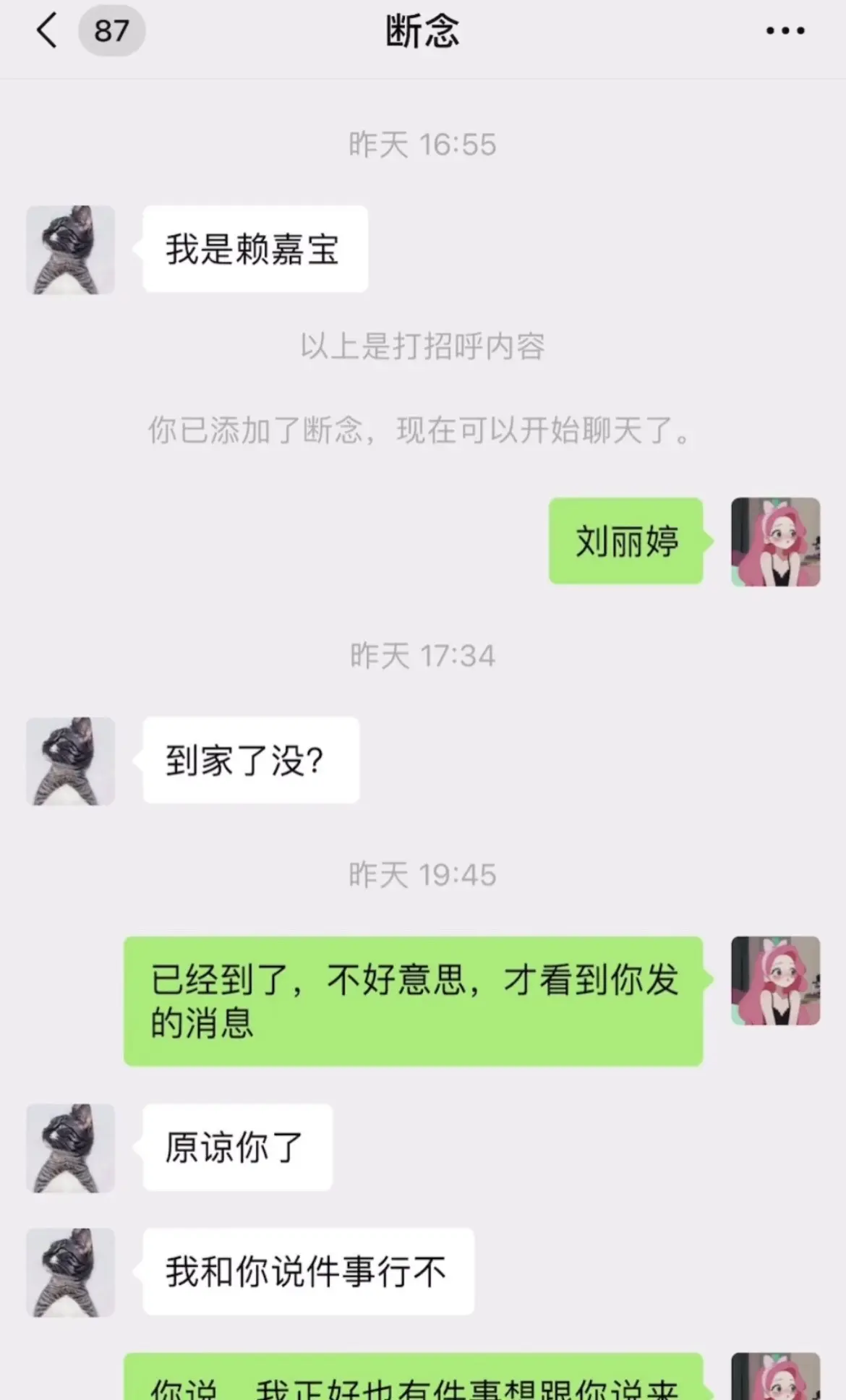Click the 以上是打招呼内容 system notice
This screenshot has height=1400, width=846.
tap(422, 348)
